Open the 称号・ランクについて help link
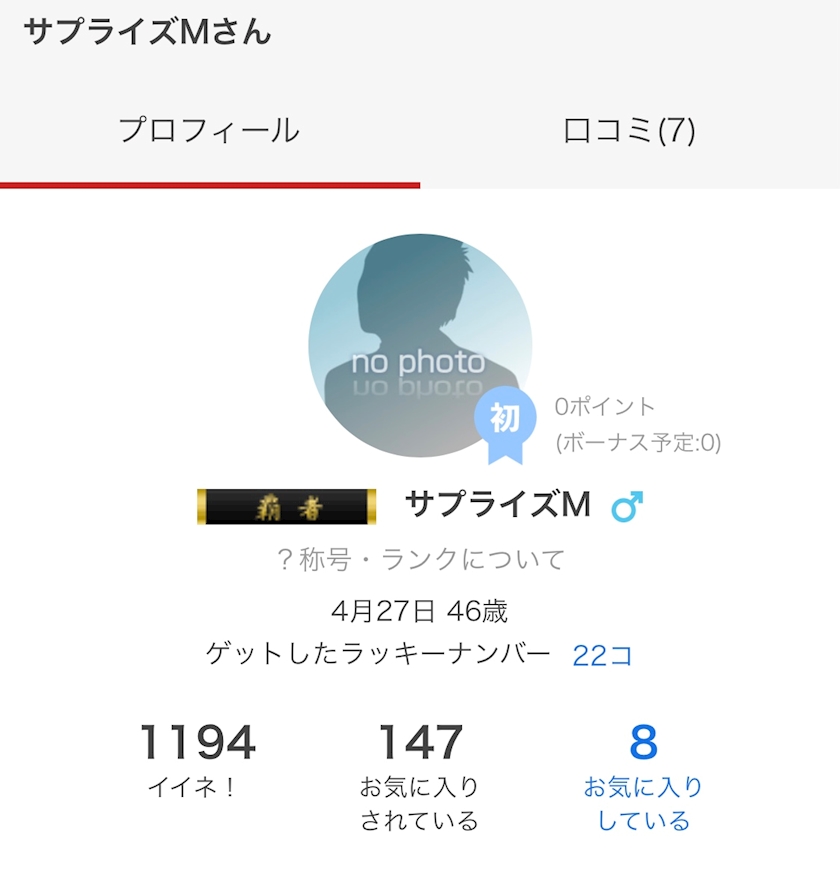 click(420, 560)
